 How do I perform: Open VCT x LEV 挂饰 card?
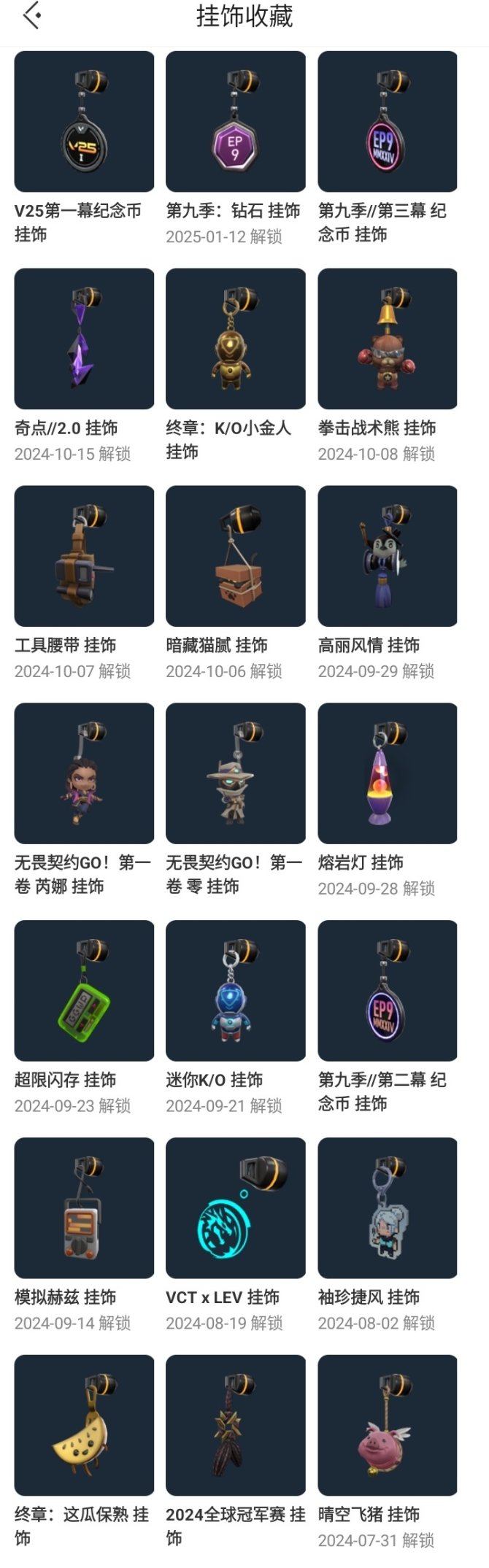pyautogui.click(x=236, y=1208)
